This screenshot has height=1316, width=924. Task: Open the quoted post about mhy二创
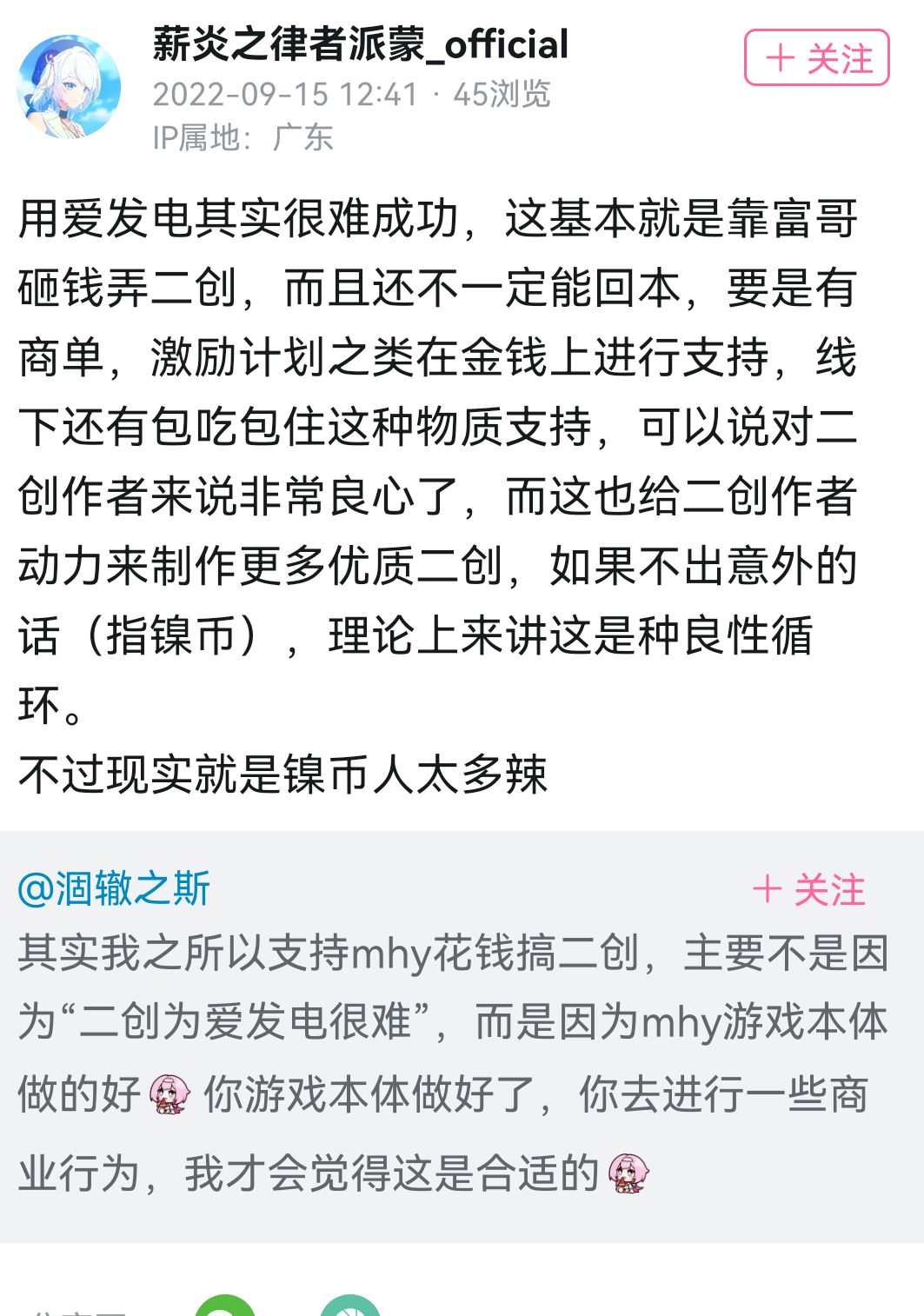pos(452,1060)
